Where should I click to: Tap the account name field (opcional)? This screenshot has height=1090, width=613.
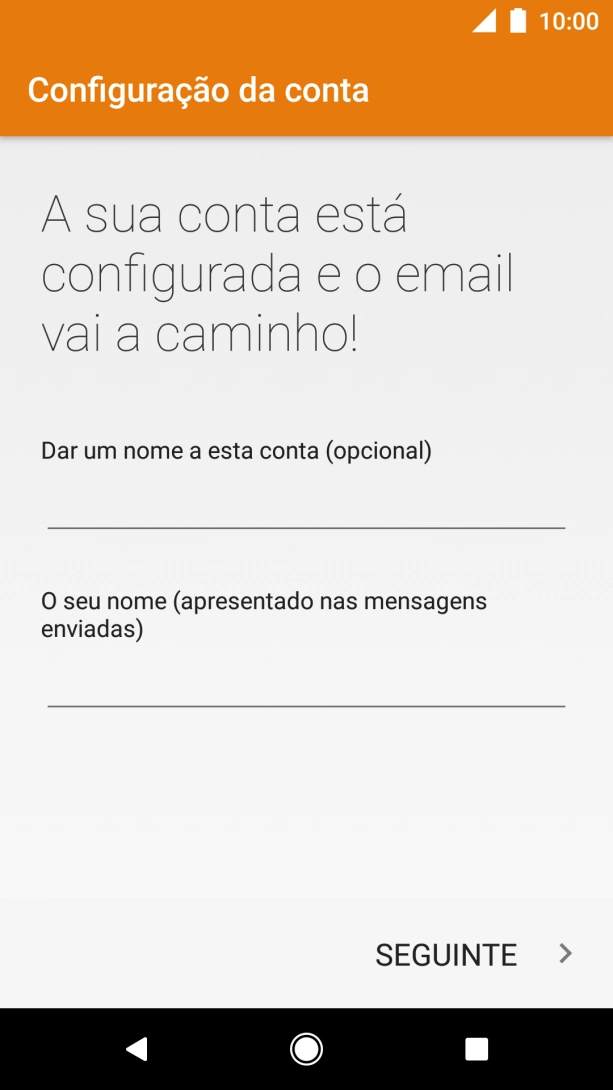point(306,505)
